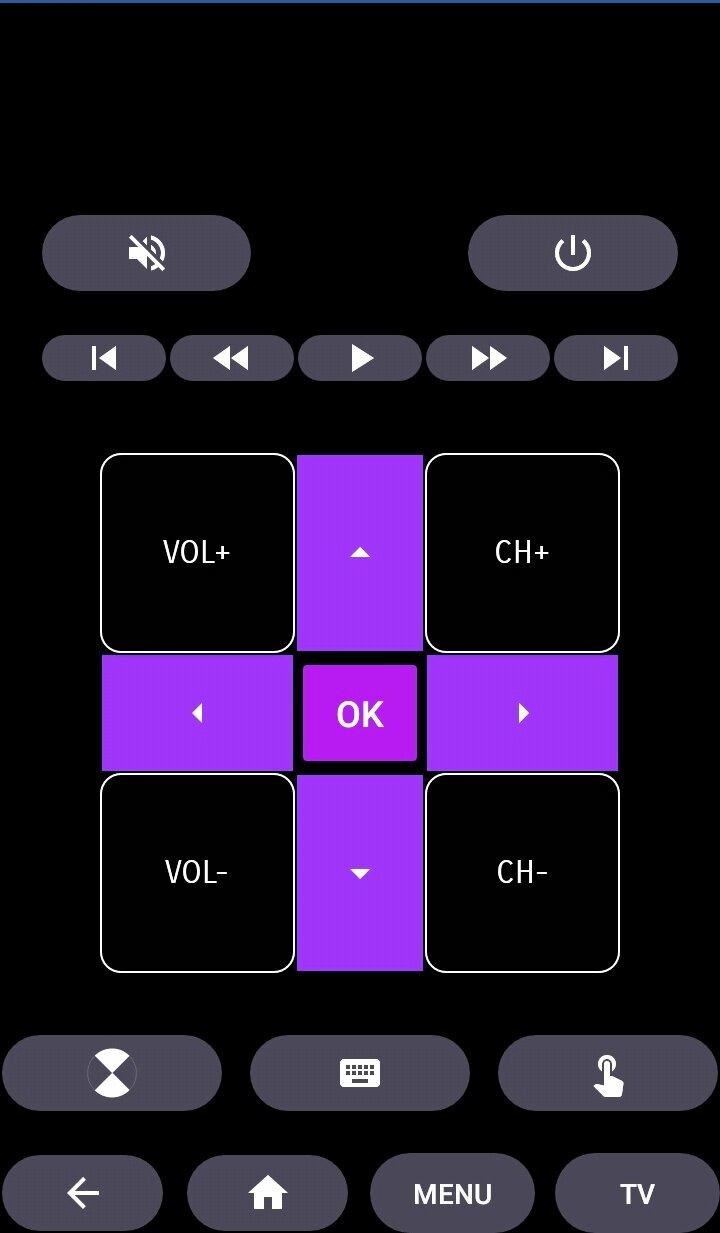This screenshot has height=1233, width=720.
Task: Navigate right with the right arrow
Action: coord(522,713)
